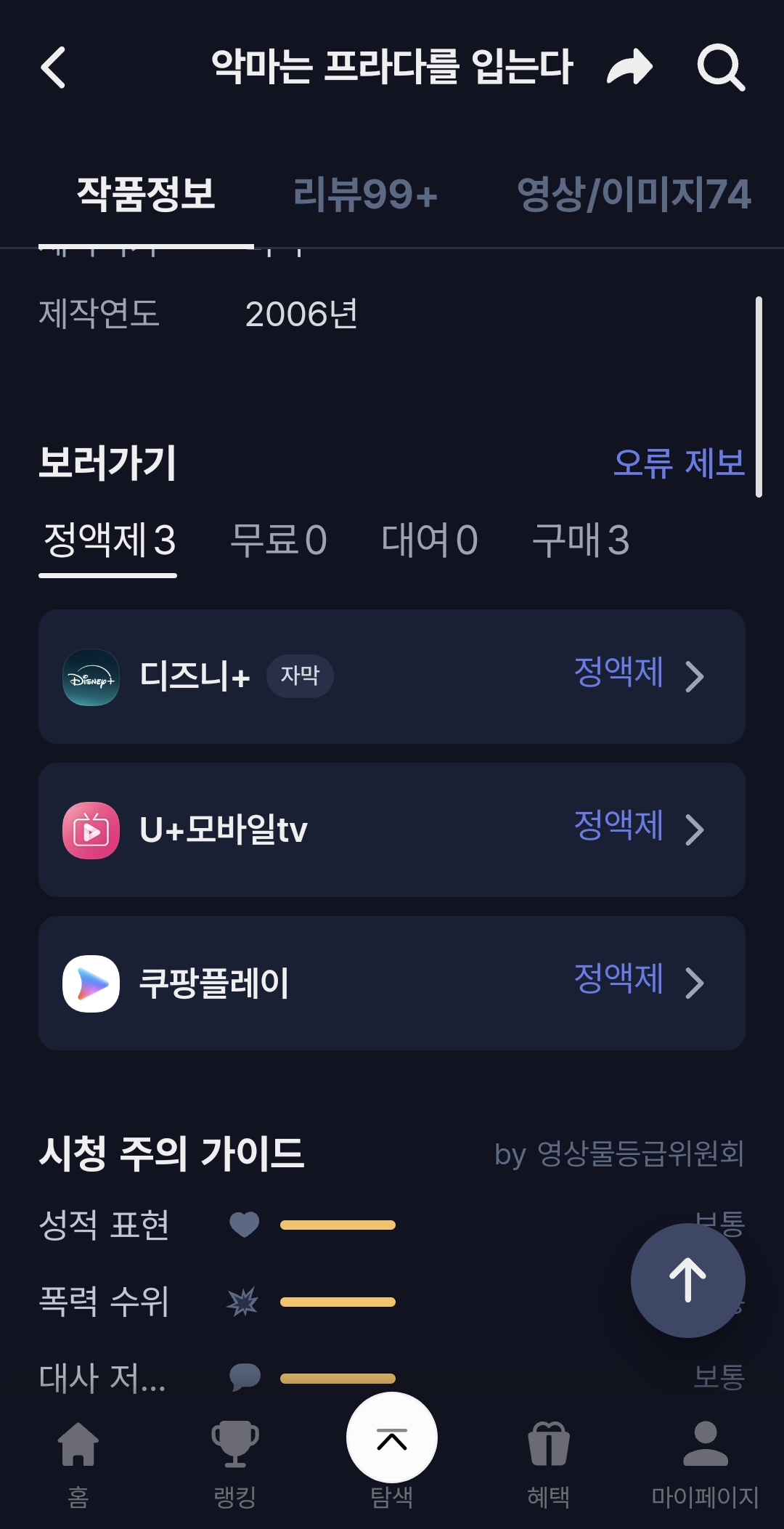The height and width of the screenshot is (1529, 784).
Task: Open the 쿠팡플레이 streaming row
Action: 392,983
